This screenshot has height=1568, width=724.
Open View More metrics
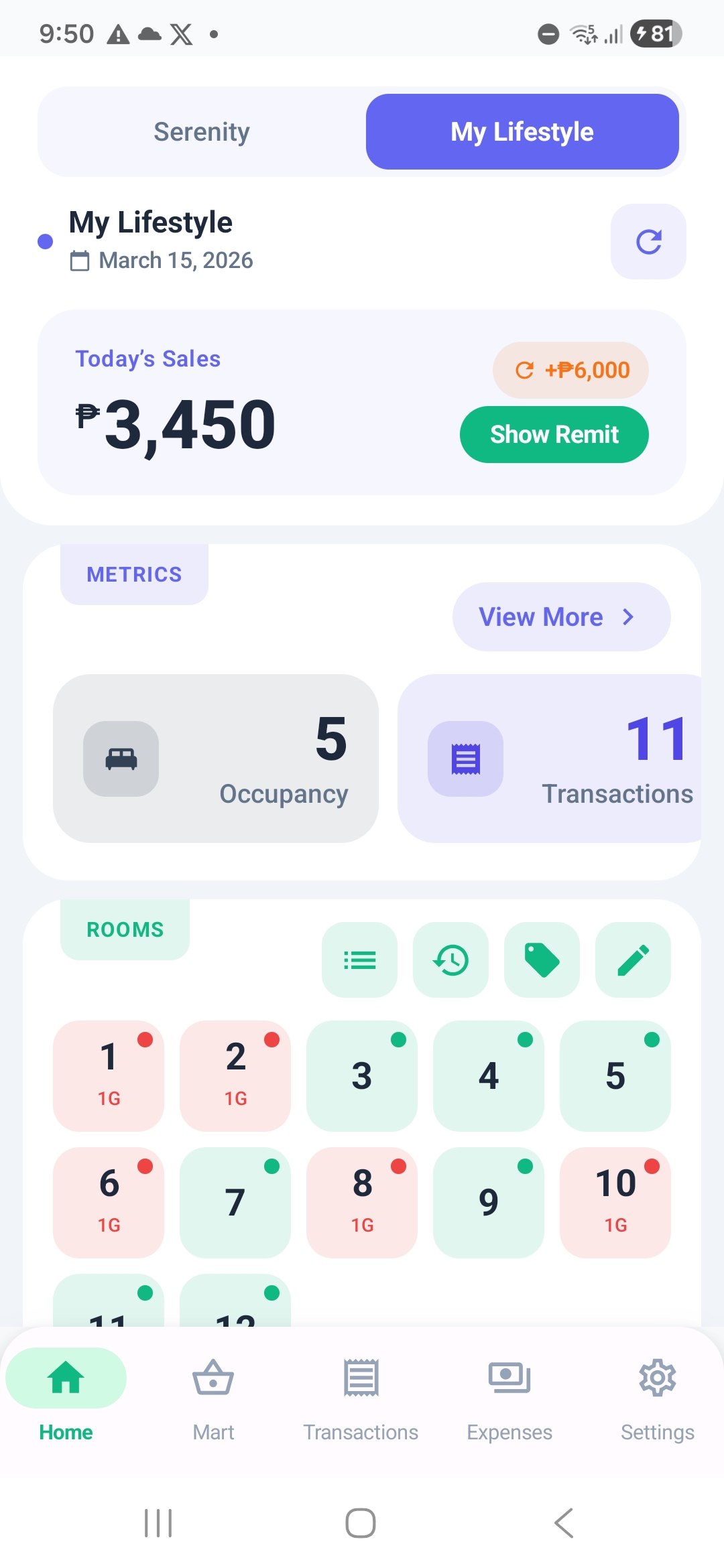click(560, 617)
